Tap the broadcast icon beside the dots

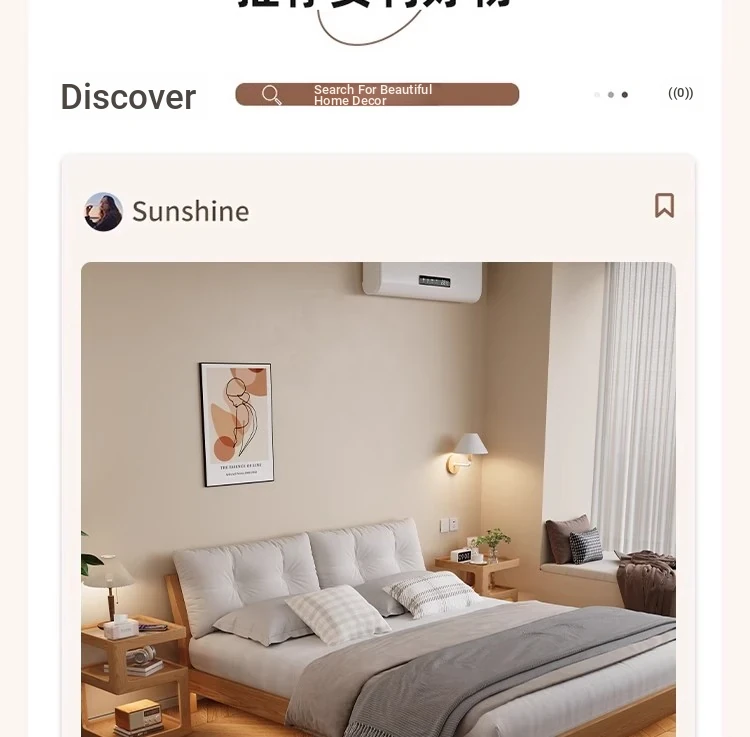pyautogui.click(x=681, y=94)
